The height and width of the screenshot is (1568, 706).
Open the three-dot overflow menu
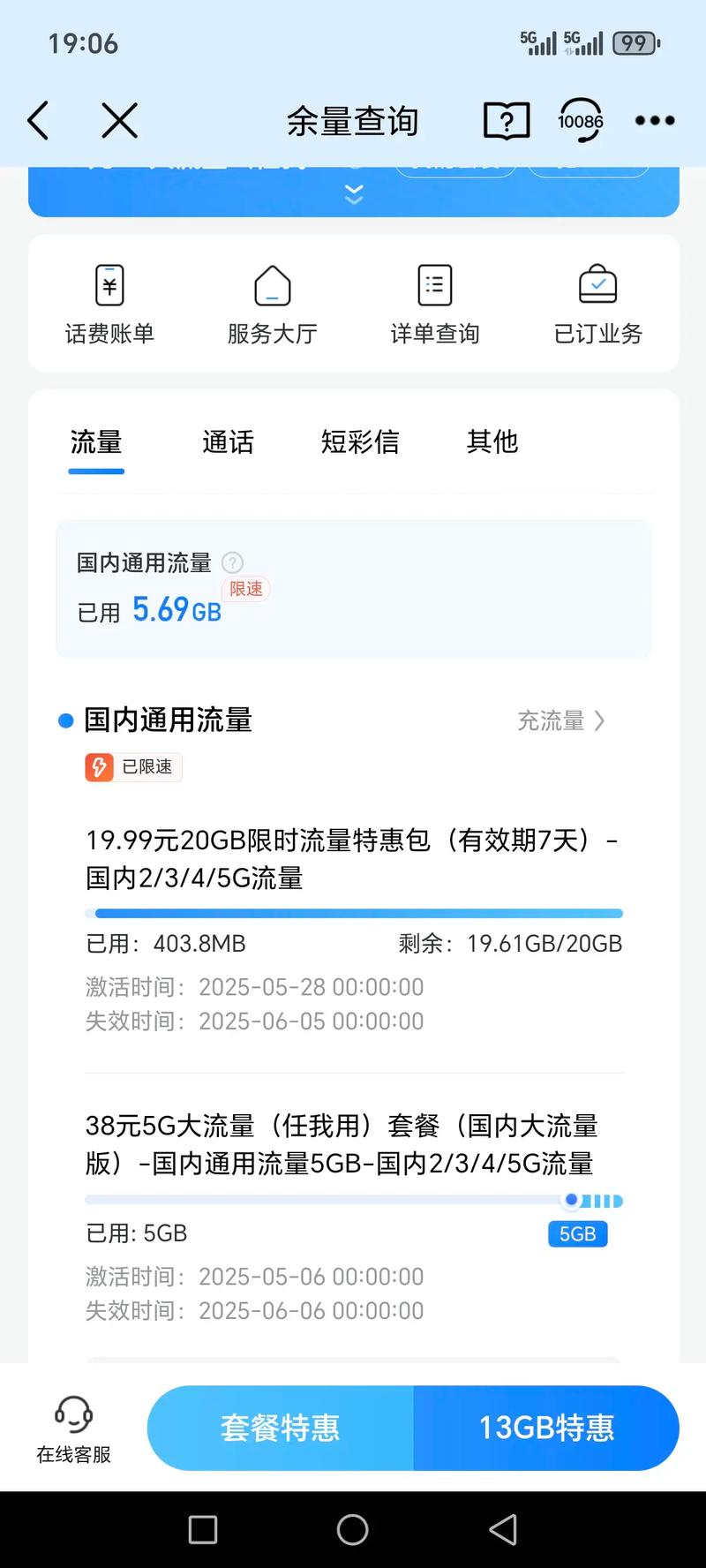[x=655, y=121]
